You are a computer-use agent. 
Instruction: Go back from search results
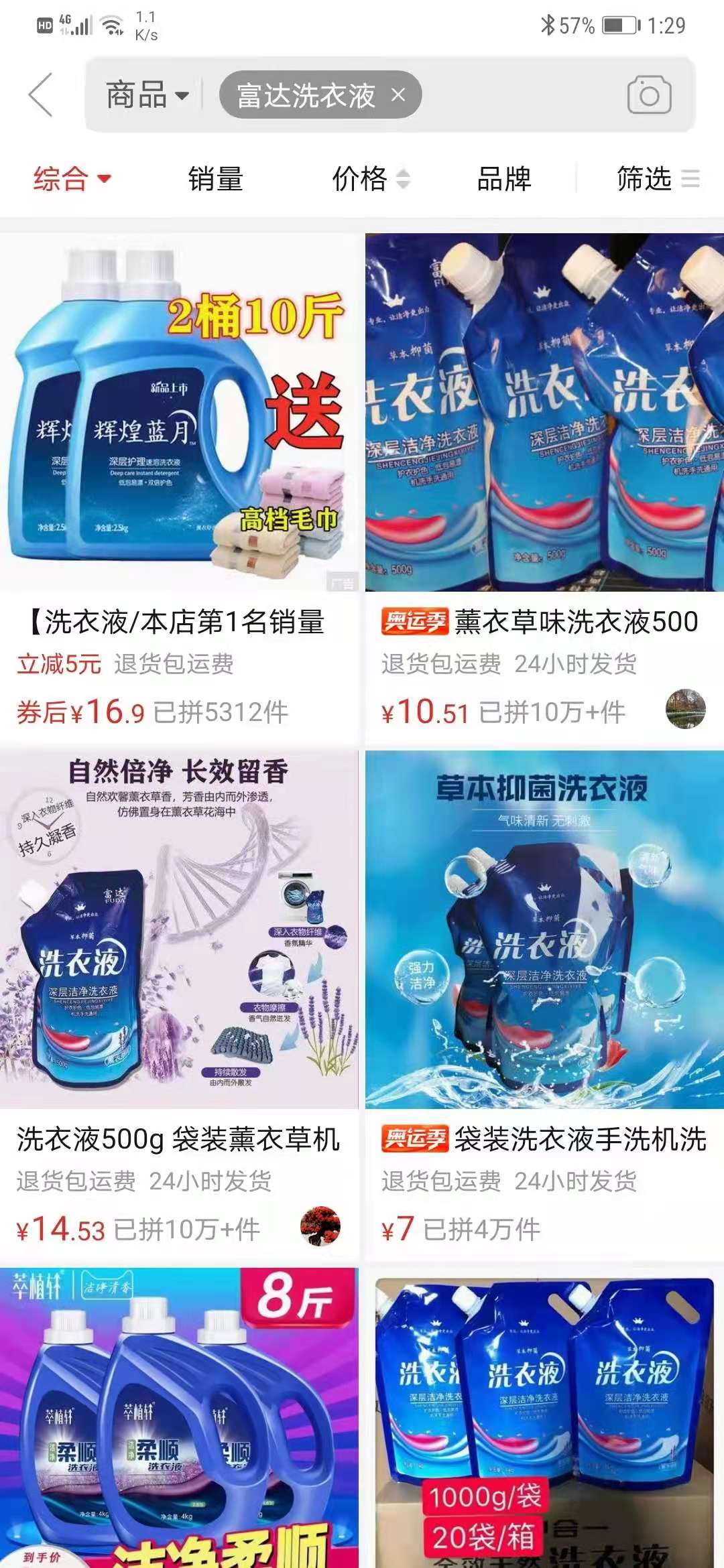coord(40,95)
